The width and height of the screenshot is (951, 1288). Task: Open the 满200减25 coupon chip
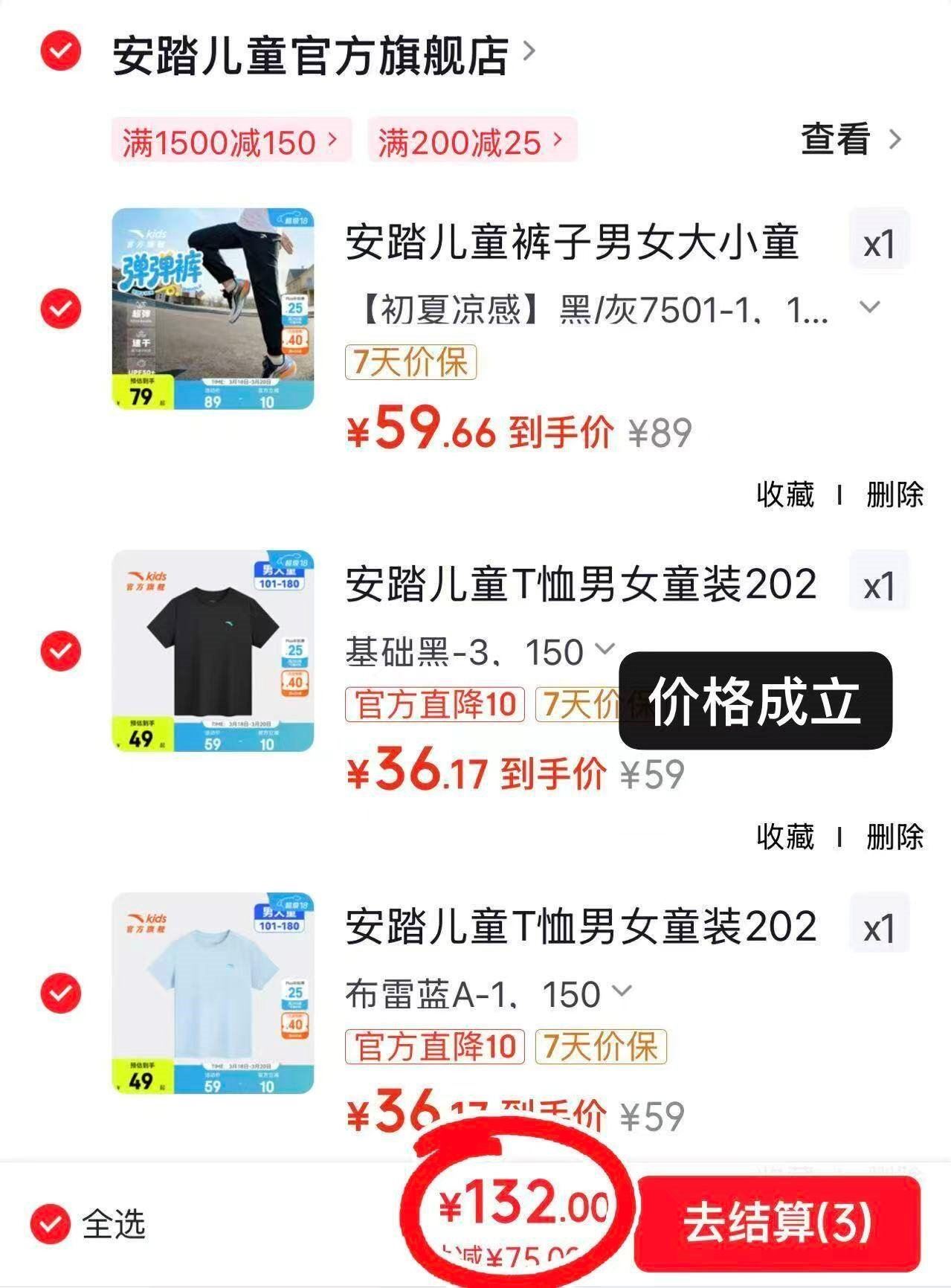click(471, 141)
